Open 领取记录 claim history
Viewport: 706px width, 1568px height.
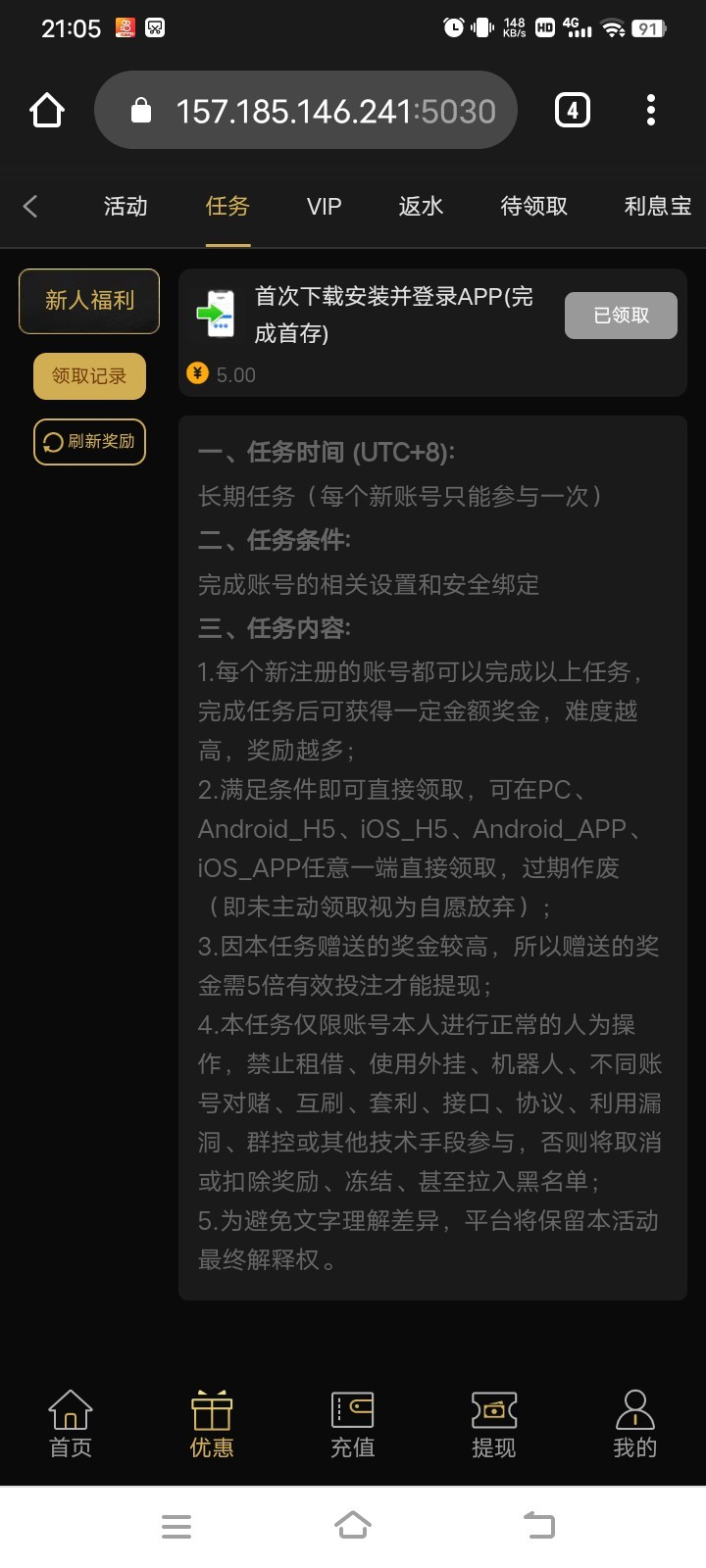point(89,376)
